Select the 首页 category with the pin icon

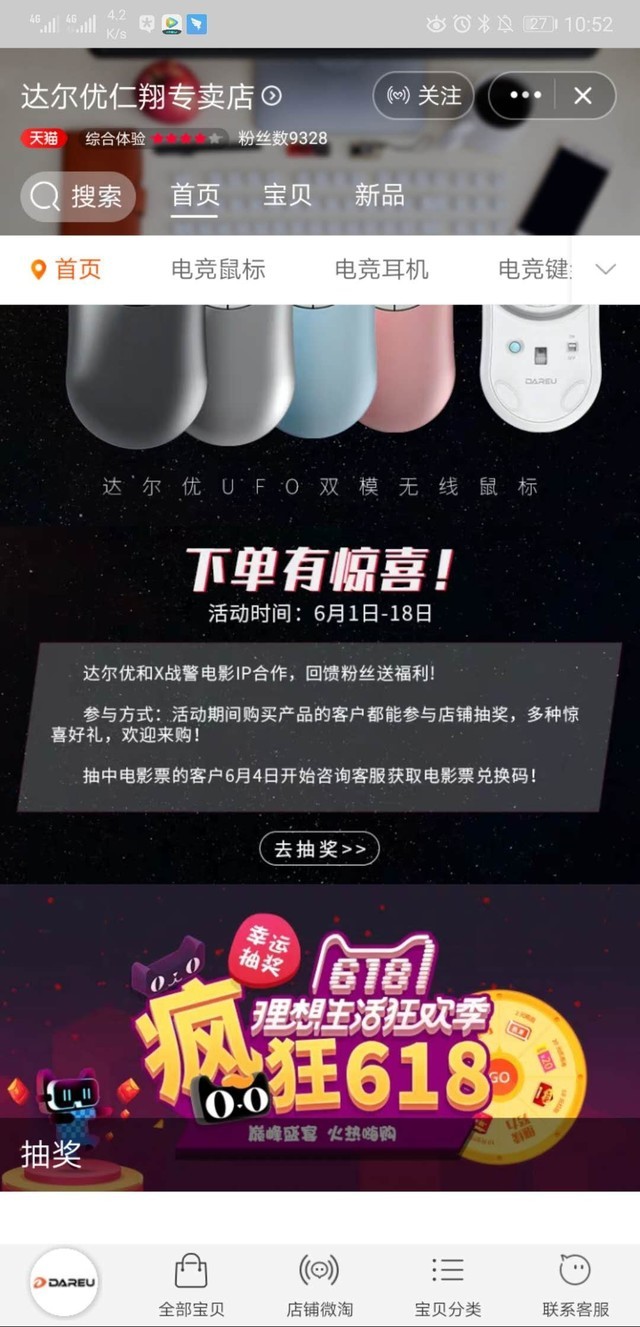(x=66, y=269)
